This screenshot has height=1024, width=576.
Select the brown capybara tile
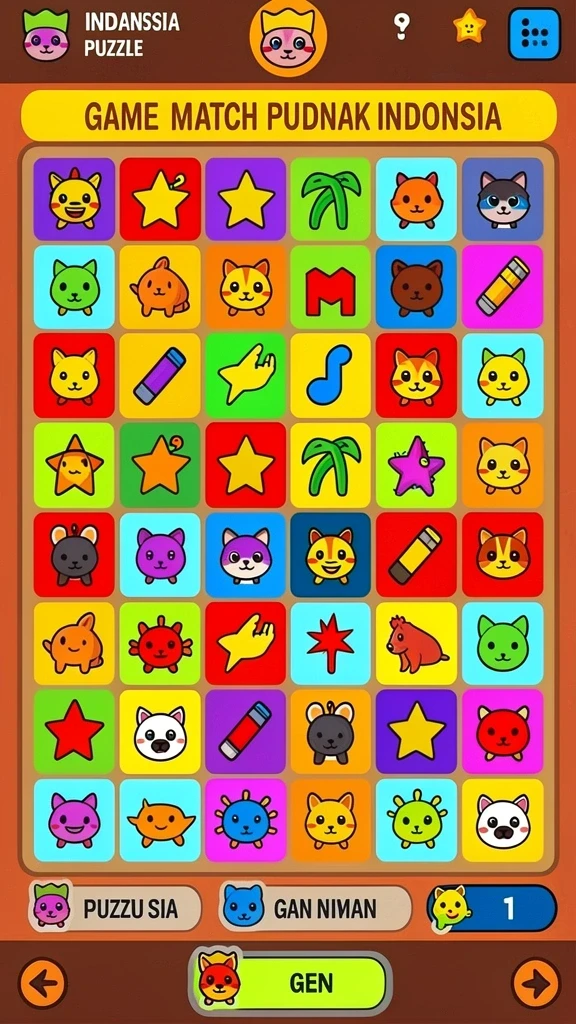coord(416,643)
